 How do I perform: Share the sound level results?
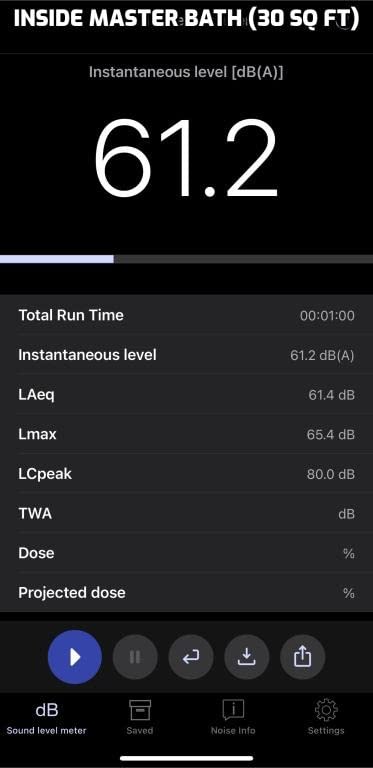303,657
